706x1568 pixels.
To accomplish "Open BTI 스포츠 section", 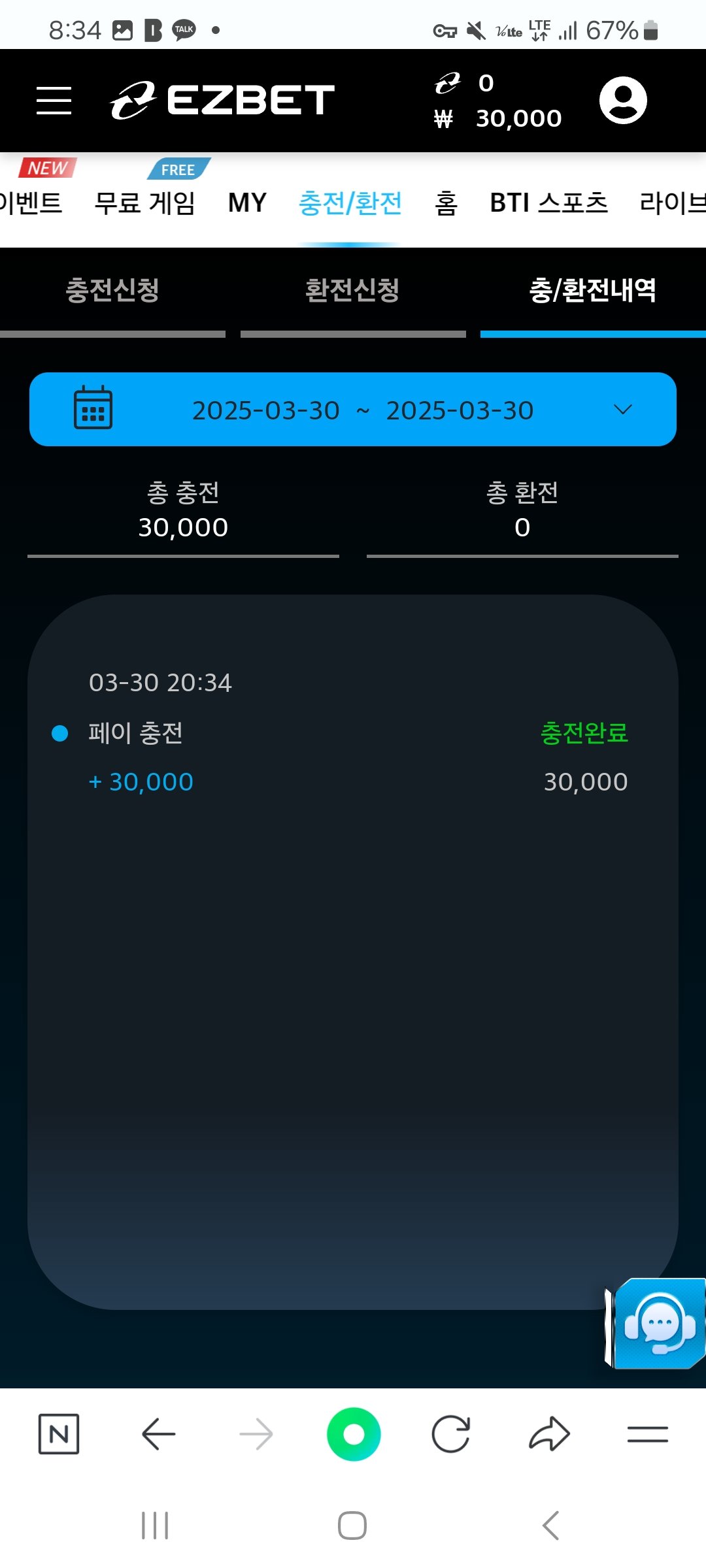I will [x=548, y=203].
